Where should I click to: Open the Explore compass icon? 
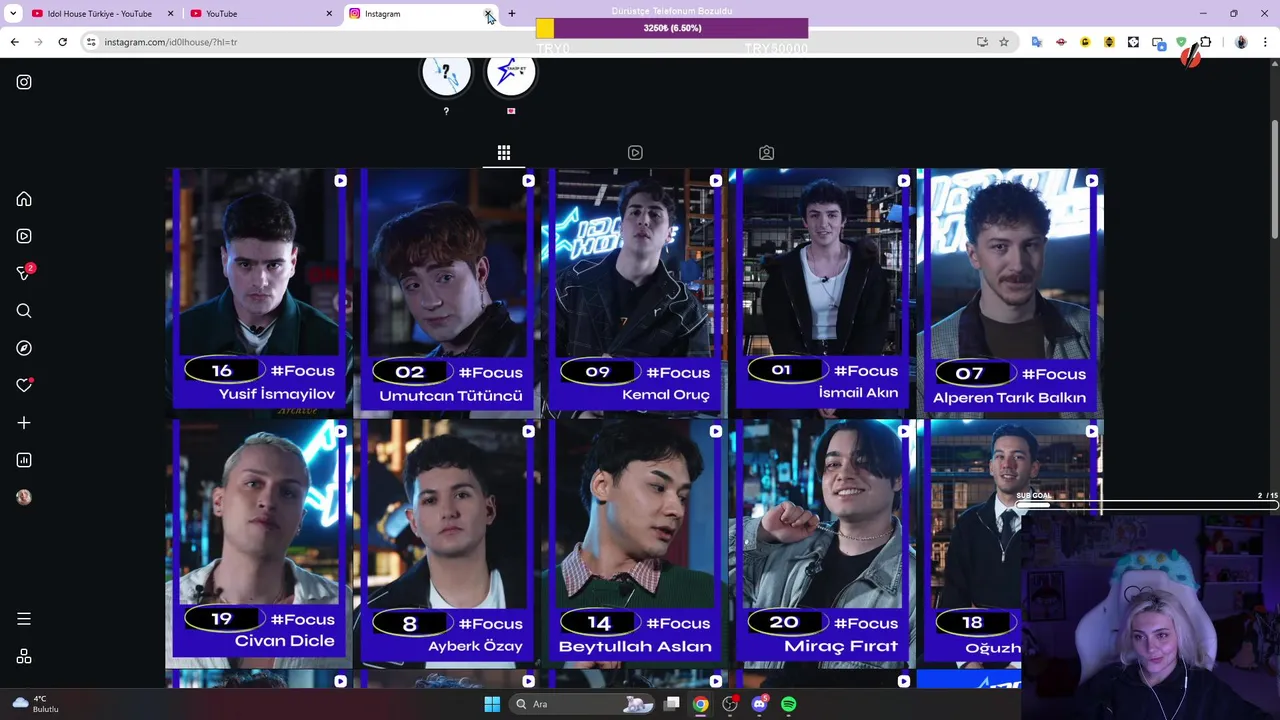24,348
